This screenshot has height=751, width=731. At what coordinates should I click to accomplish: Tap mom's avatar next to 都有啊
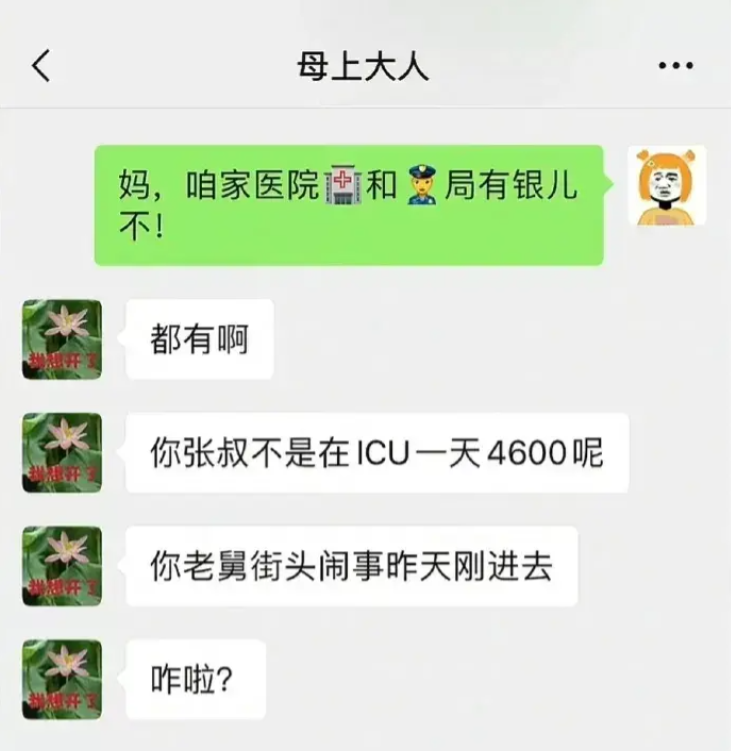point(62,339)
